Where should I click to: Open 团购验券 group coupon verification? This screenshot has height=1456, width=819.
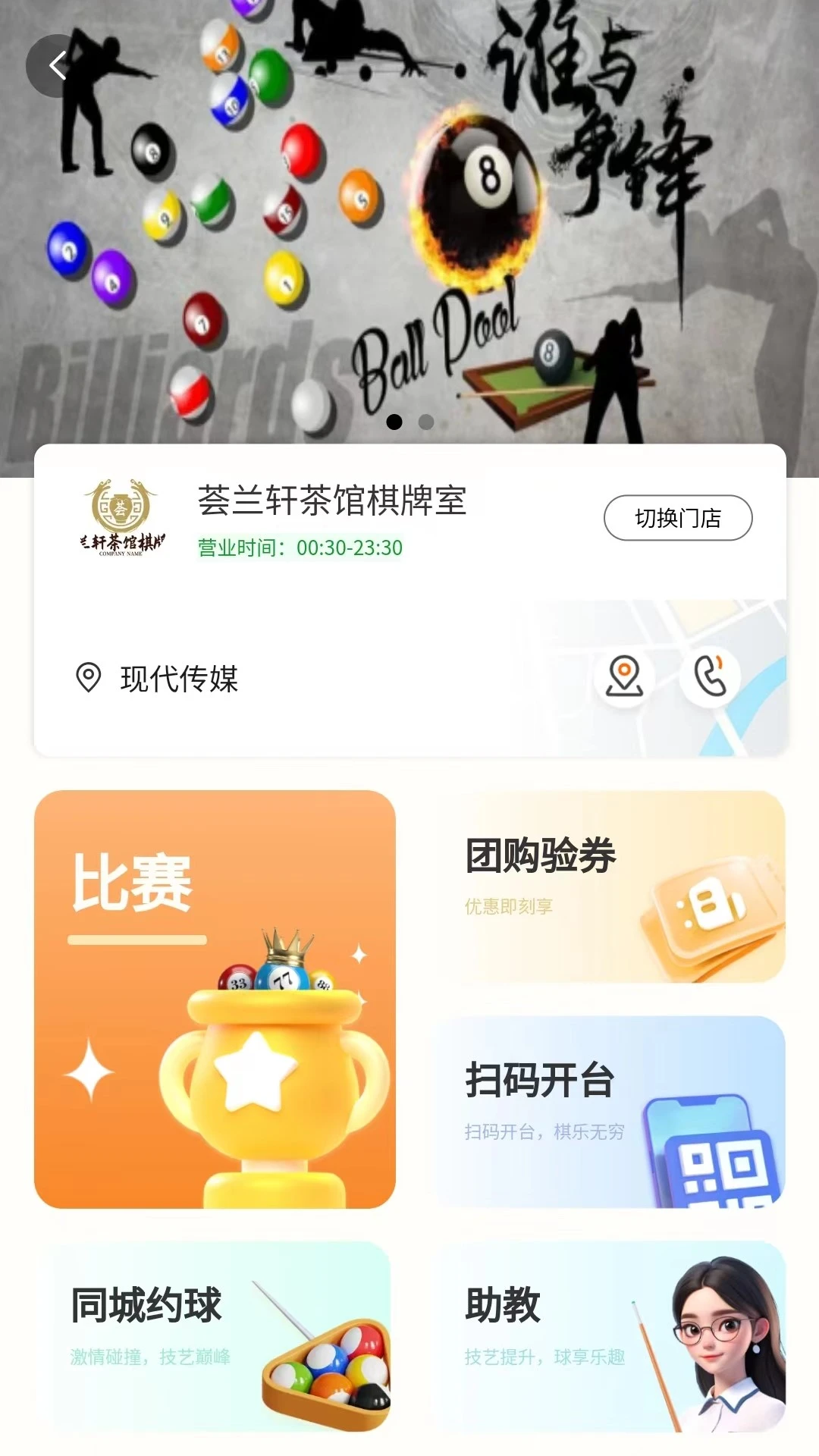coord(608,886)
